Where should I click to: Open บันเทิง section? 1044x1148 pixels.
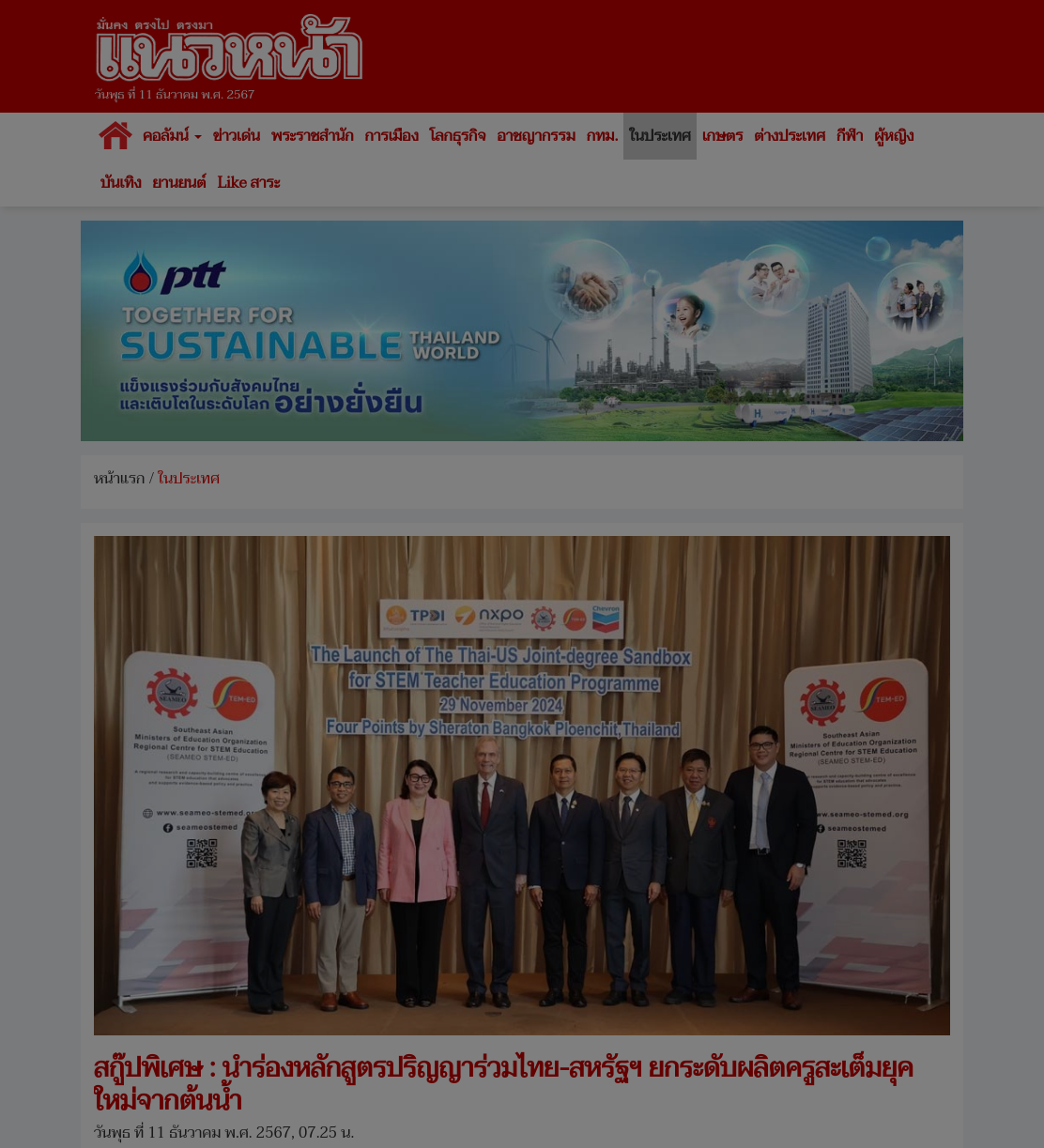point(120,183)
